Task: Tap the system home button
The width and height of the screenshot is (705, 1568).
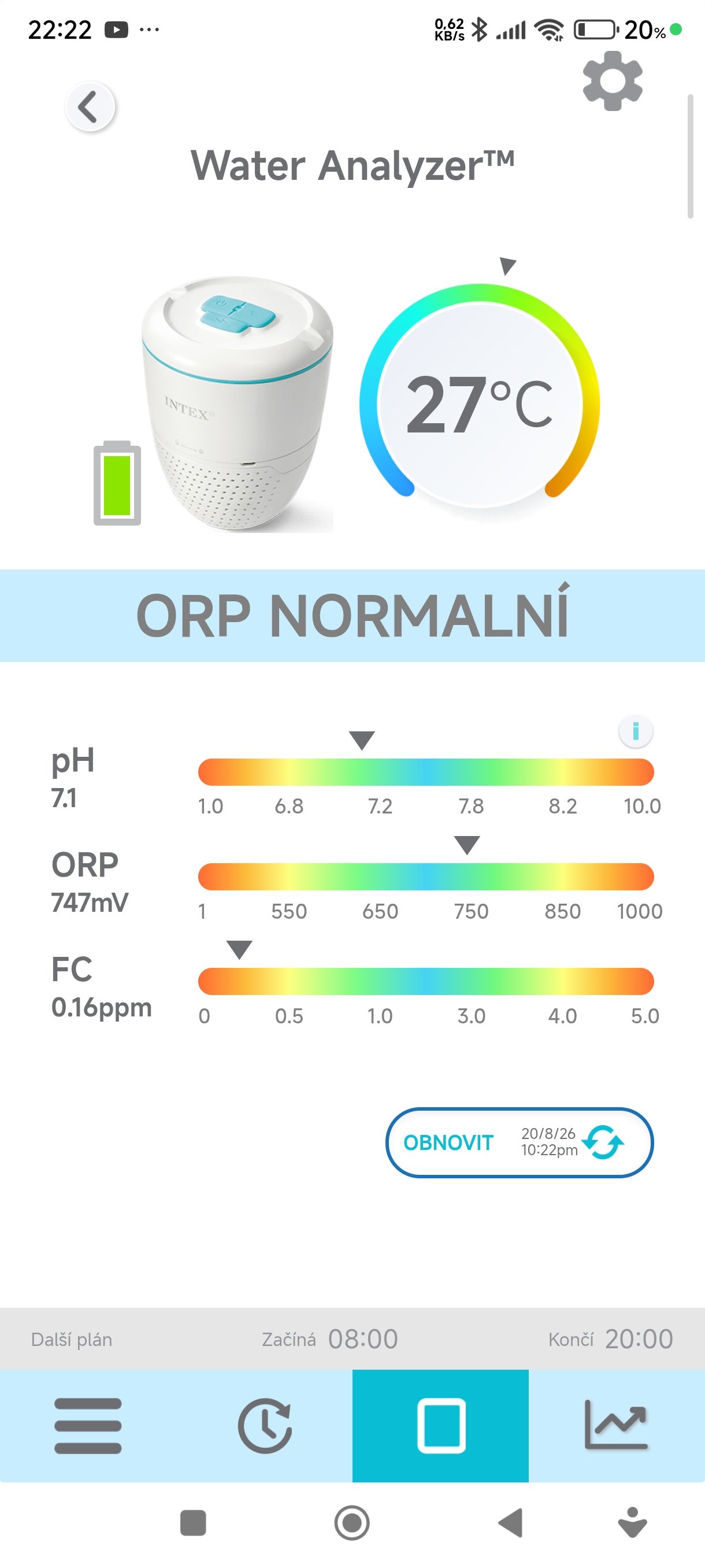Action: point(352,1523)
